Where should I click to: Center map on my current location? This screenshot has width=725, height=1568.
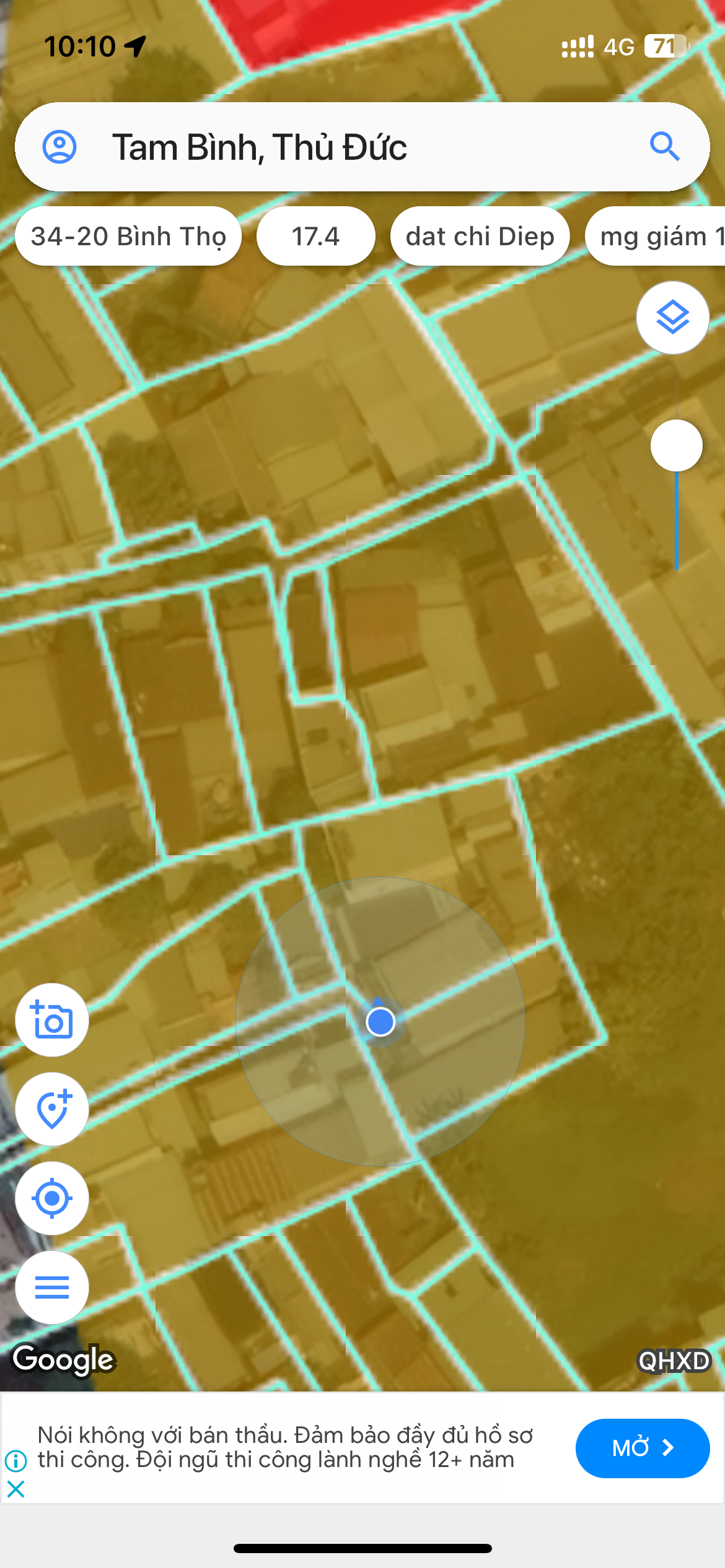point(52,1198)
